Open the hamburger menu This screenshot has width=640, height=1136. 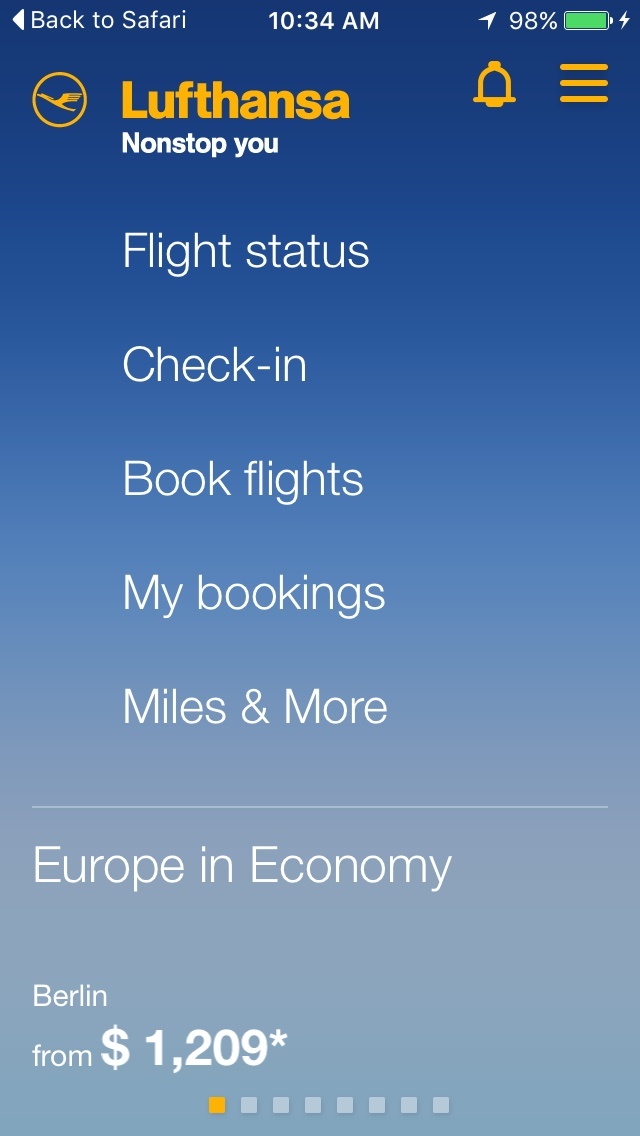click(x=584, y=84)
